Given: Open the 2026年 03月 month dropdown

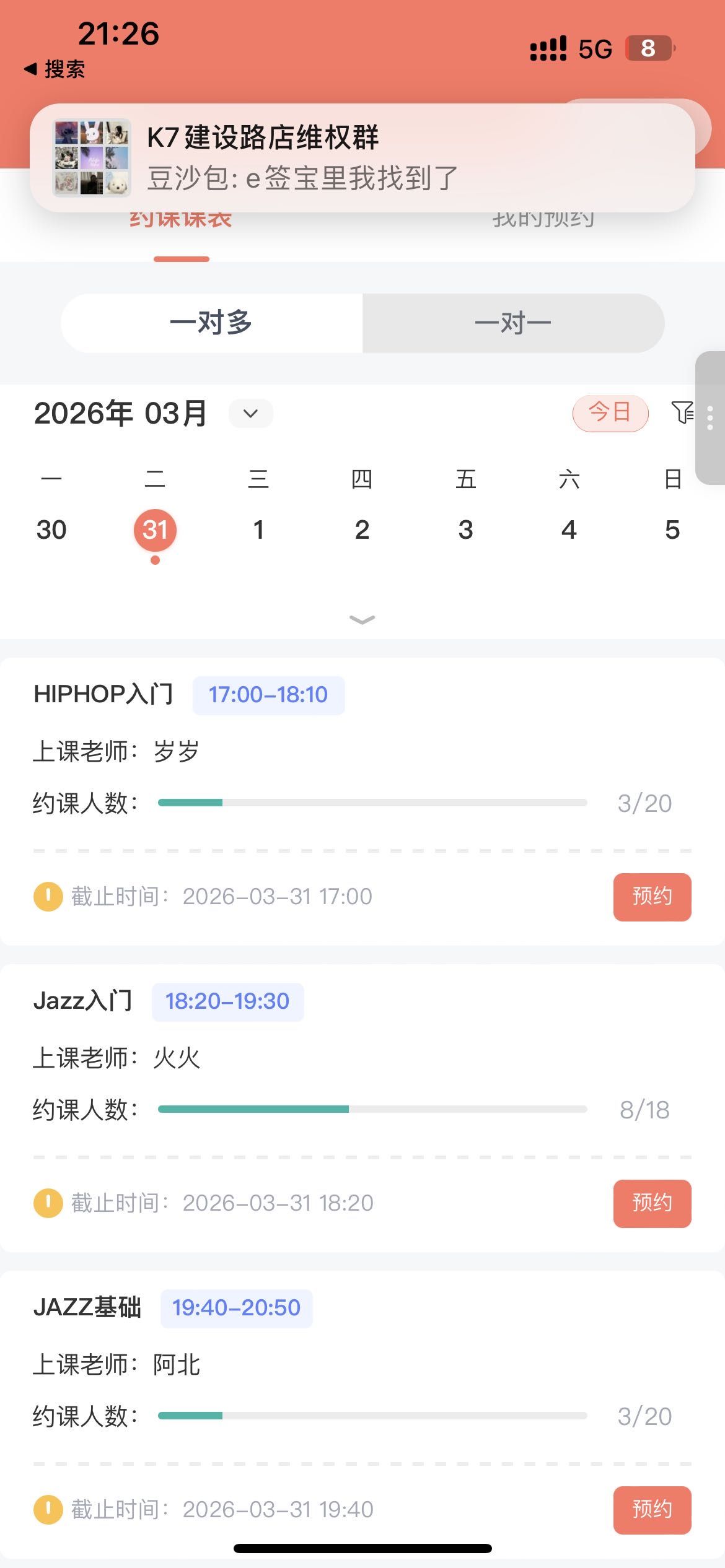Looking at the screenshot, I should (250, 413).
